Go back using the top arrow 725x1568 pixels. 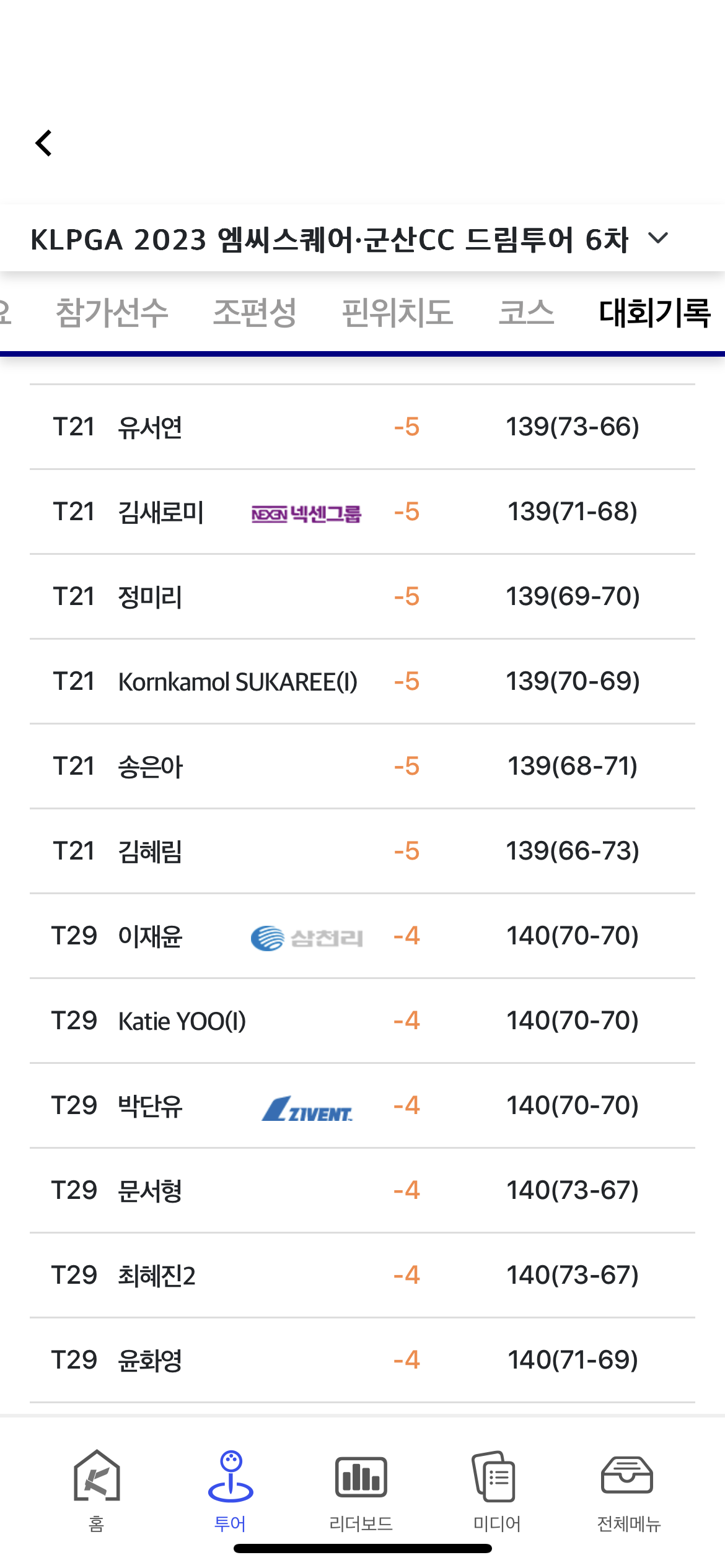click(x=43, y=143)
